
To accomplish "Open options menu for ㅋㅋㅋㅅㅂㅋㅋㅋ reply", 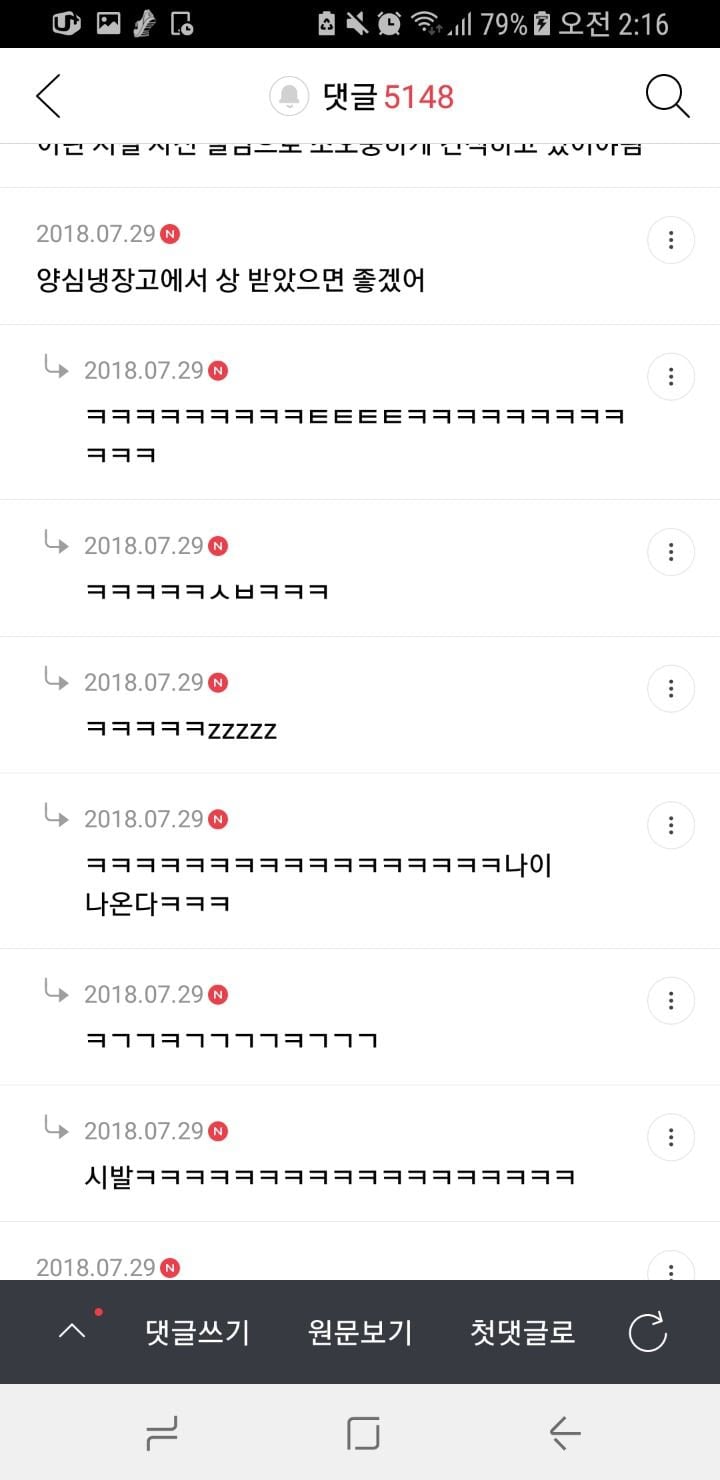I will pos(671,552).
